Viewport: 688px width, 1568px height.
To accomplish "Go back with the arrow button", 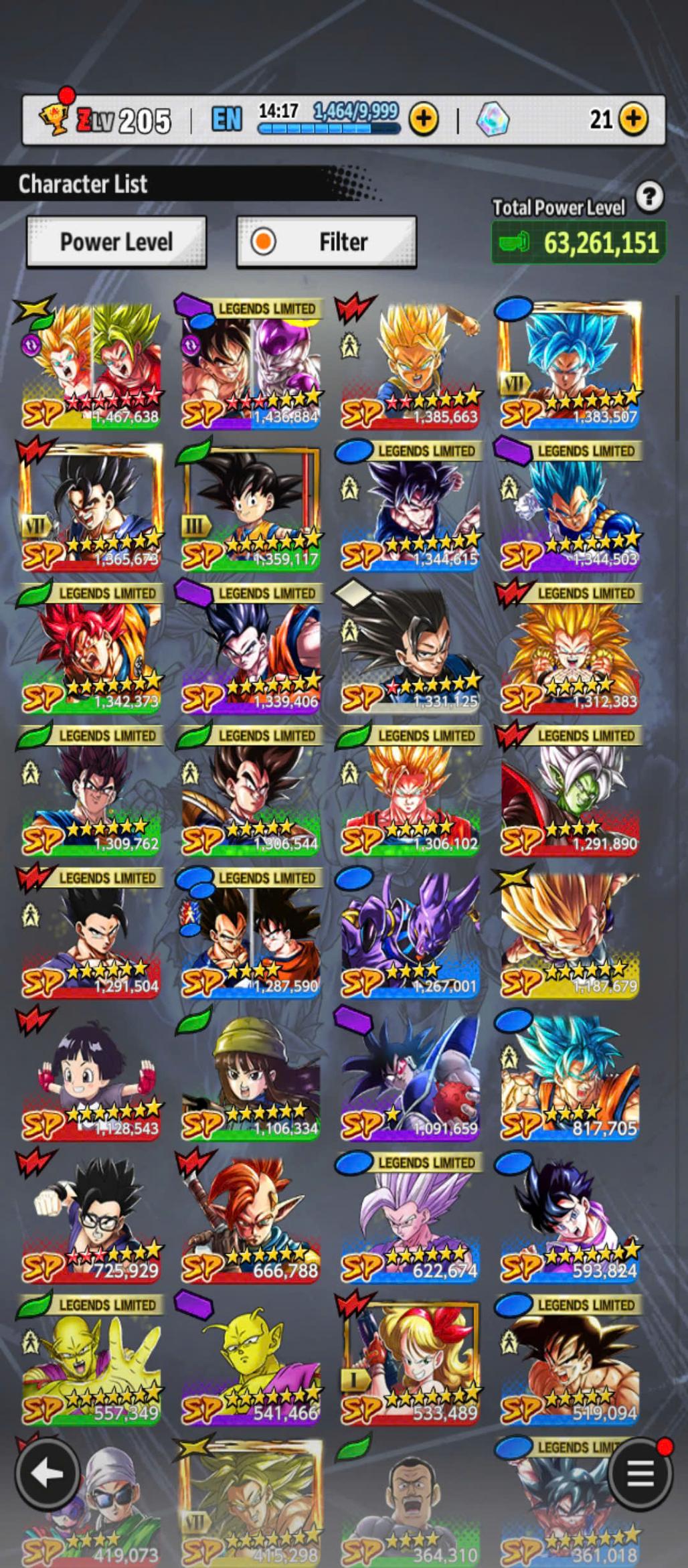I will 46,1473.
